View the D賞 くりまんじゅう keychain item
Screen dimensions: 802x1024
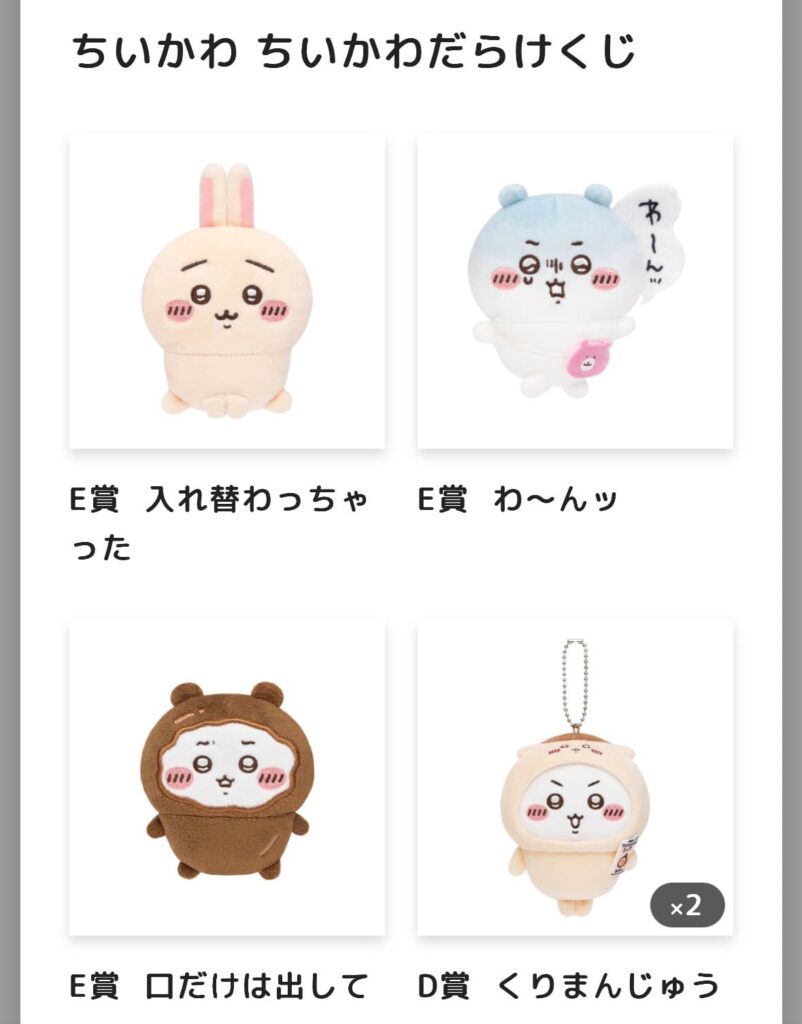pos(575,777)
